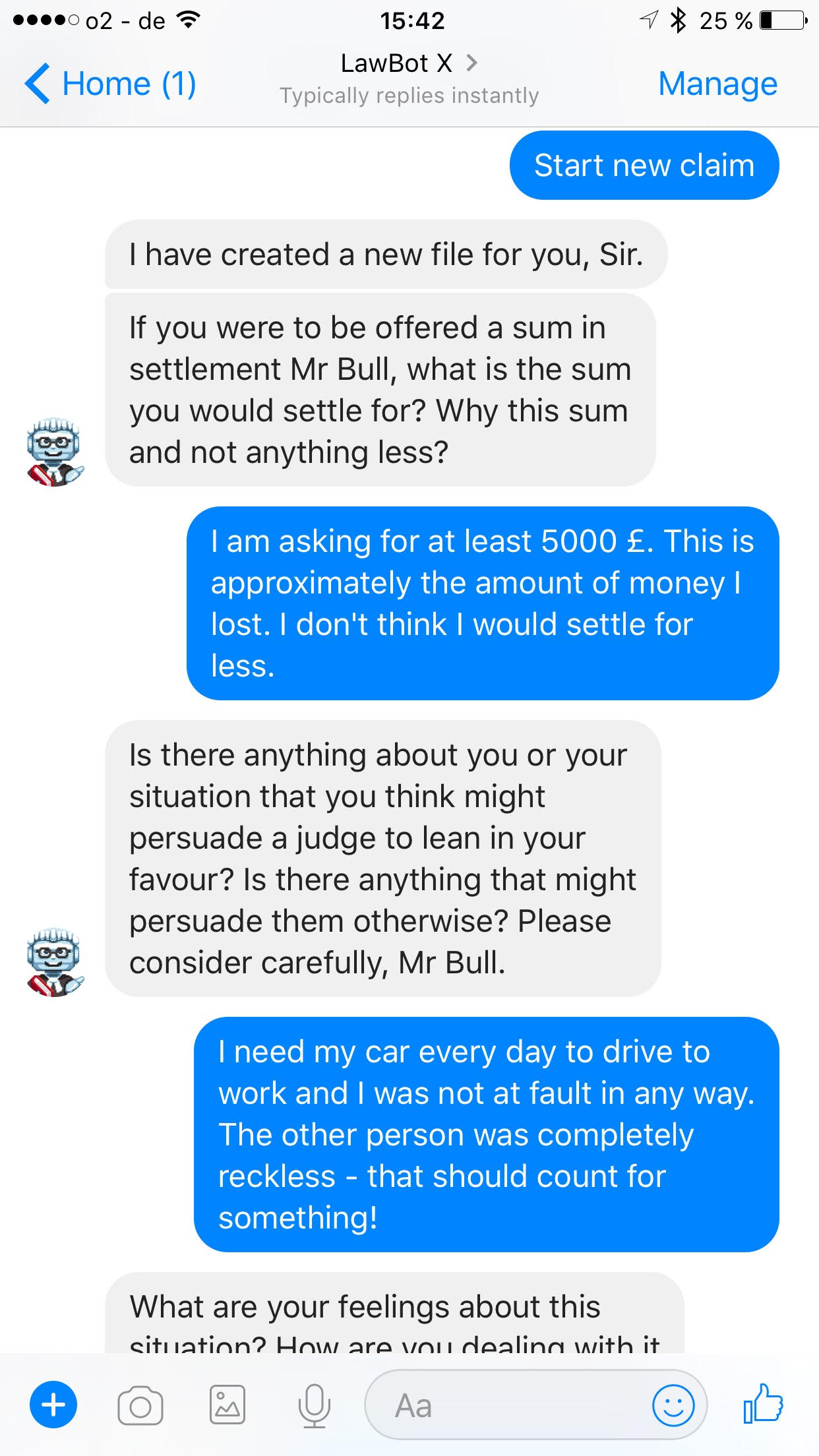819x1456 pixels.
Task: Open the emoji smiley picker
Action: tap(673, 1405)
